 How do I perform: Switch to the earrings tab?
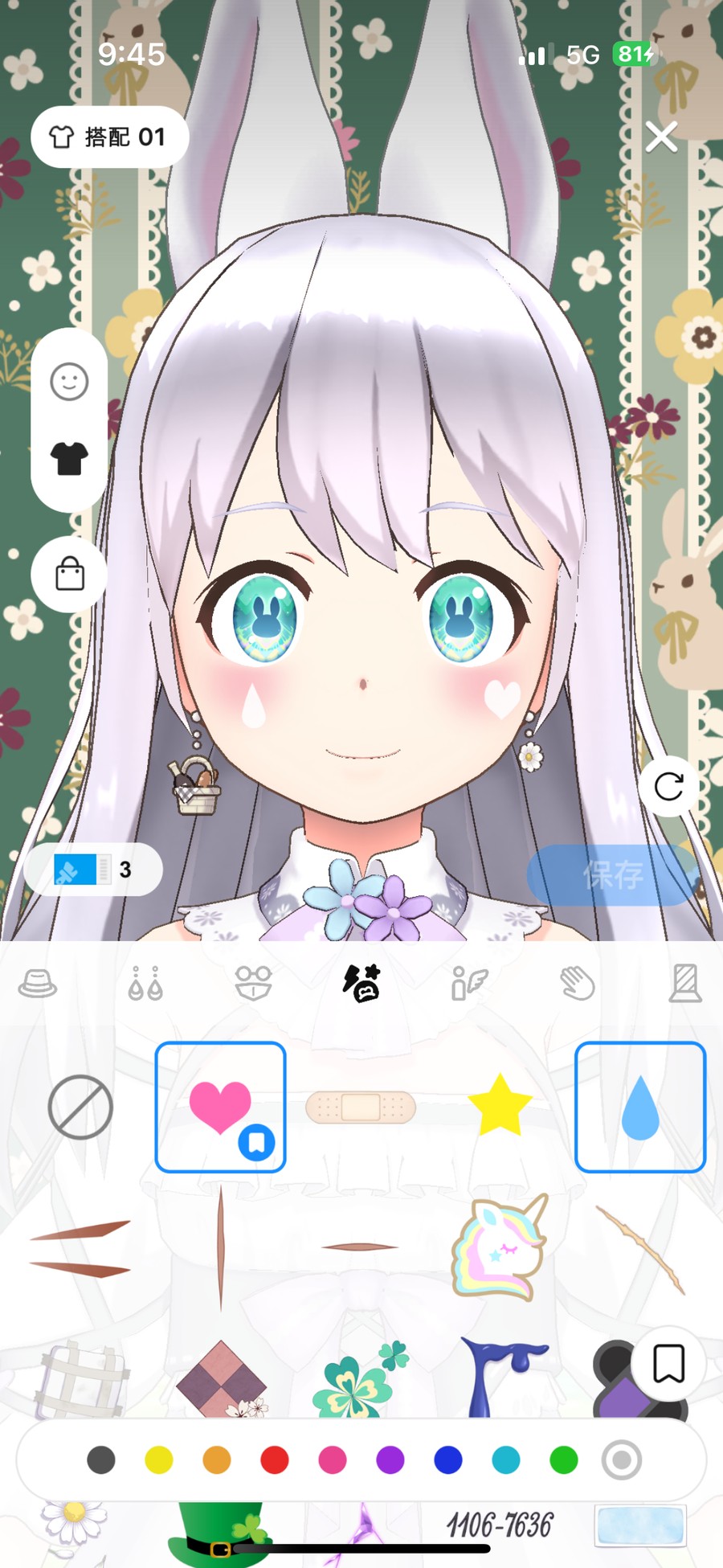[x=145, y=983]
